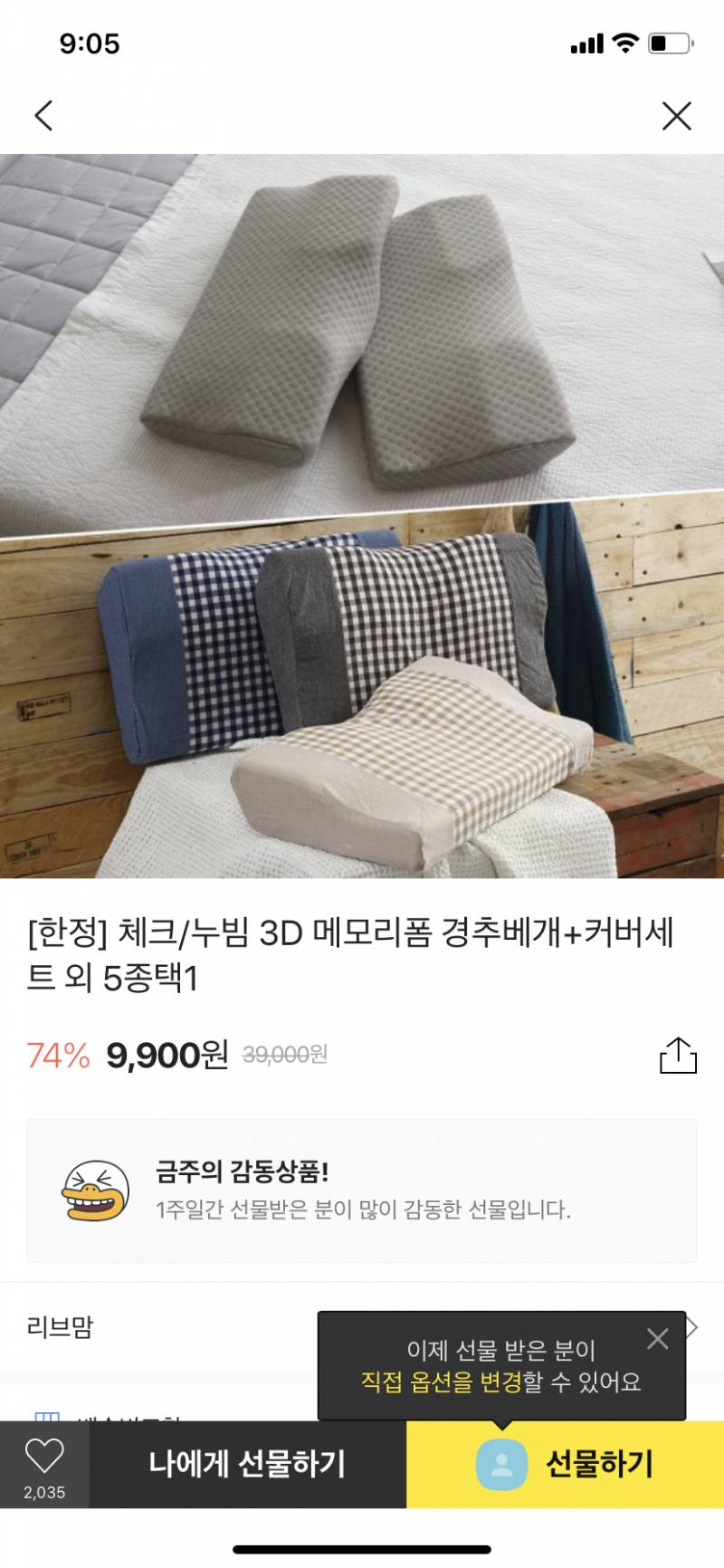The width and height of the screenshot is (724, 1568).
Task: Tap the back arrow to return
Action: [x=43, y=116]
